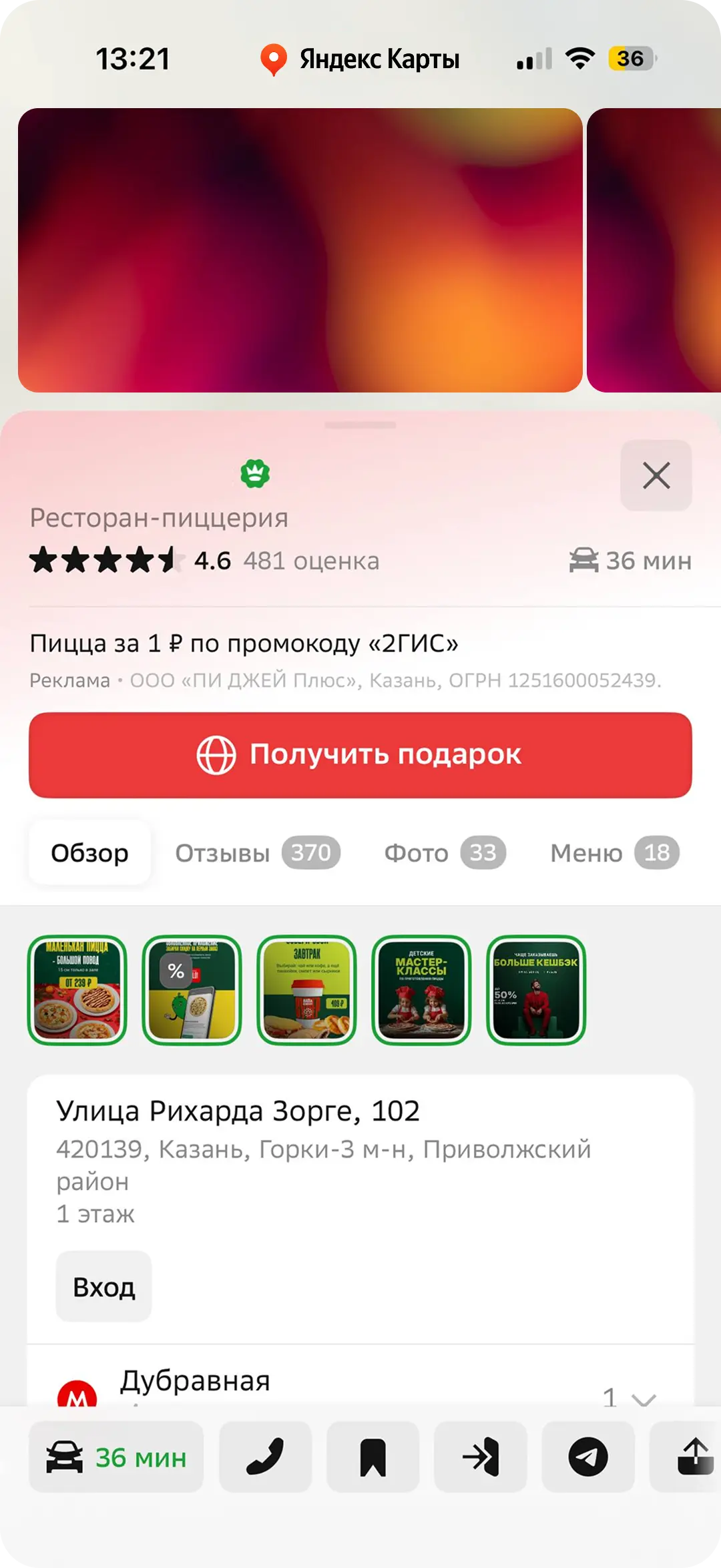Image resolution: width=721 pixels, height=1568 pixels.
Task: Close the place card
Action: pos(656,475)
